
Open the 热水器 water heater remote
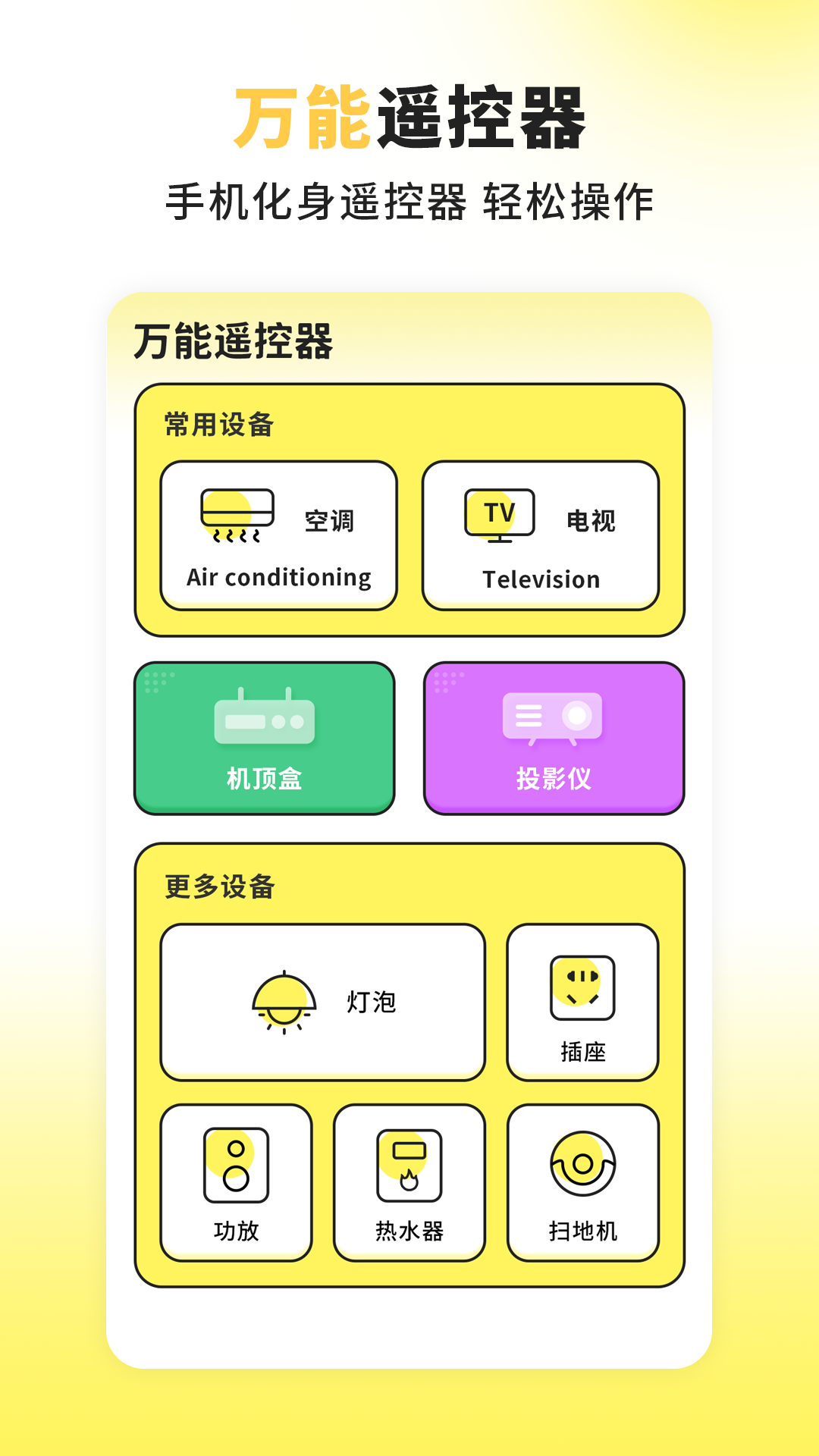(x=409, y=1183)
